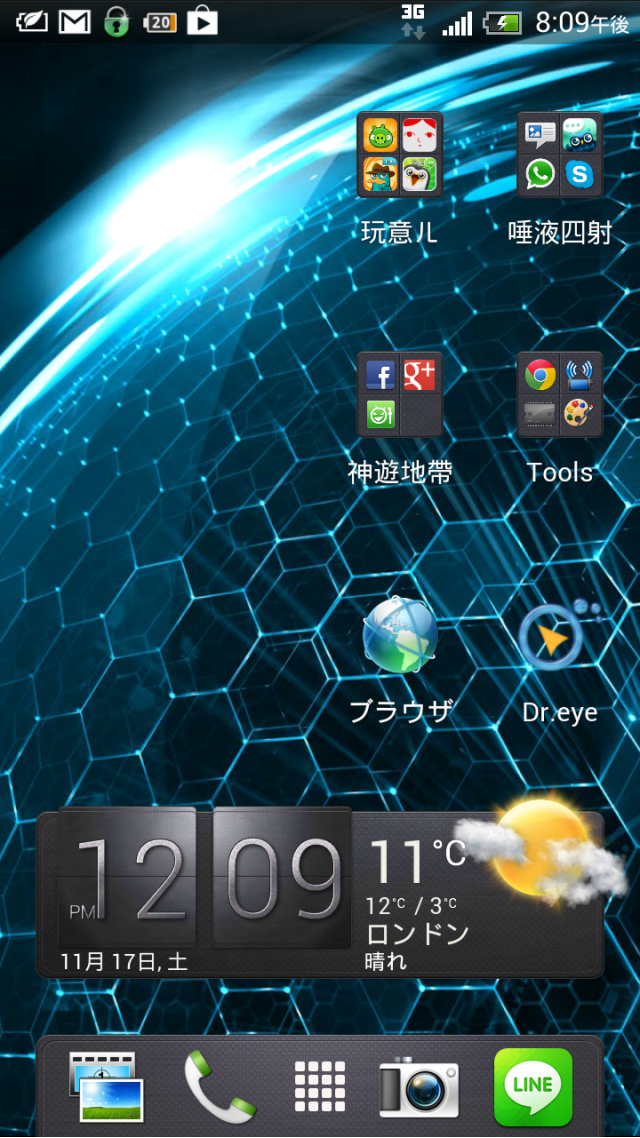Open the LINE app
The width and height of the screenshot is (640, 1138).
coord(533,1086)
